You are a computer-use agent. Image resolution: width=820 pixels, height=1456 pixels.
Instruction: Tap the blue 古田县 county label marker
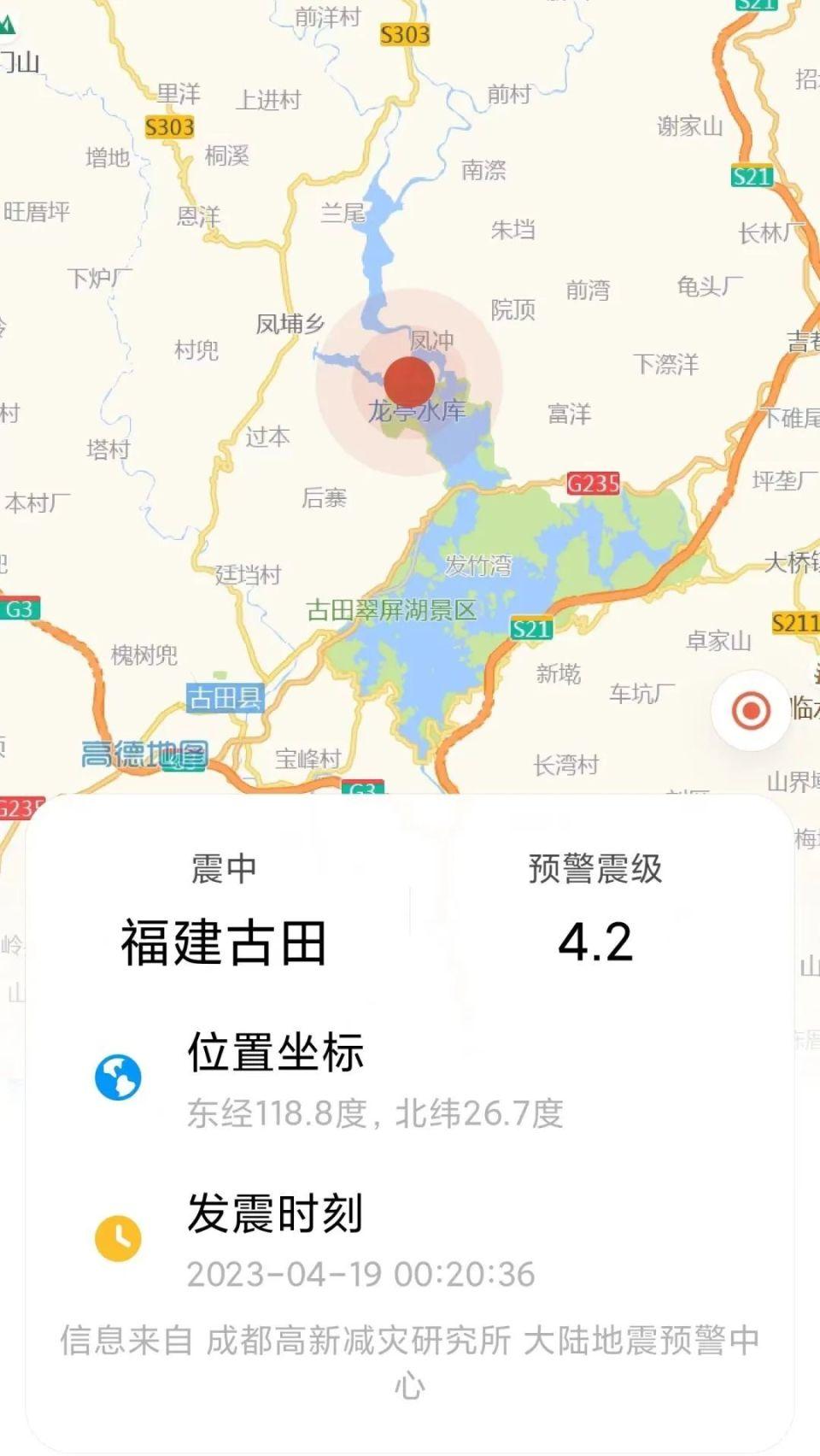coord(227,697)
